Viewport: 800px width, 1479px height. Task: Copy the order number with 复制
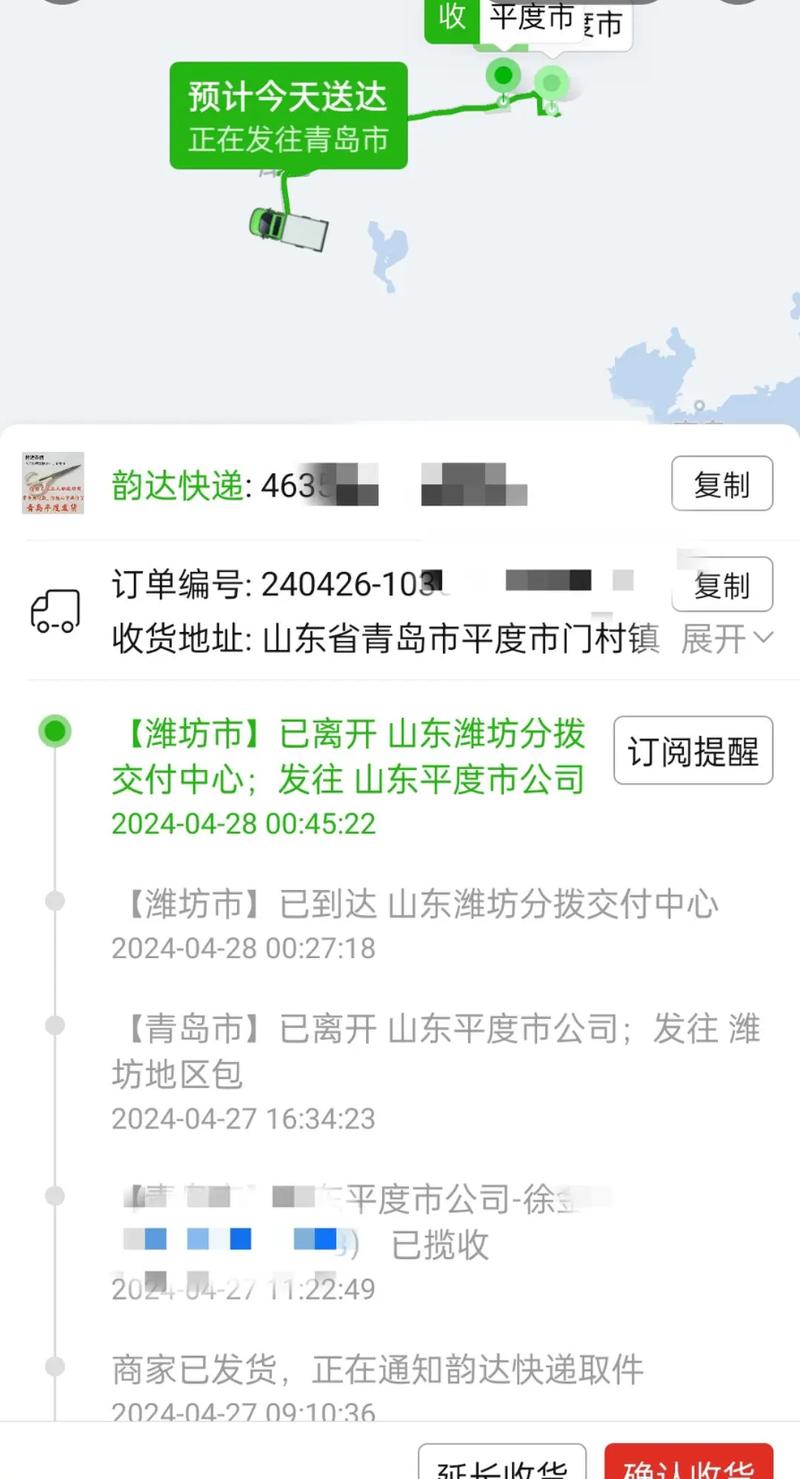pos(722,586)
